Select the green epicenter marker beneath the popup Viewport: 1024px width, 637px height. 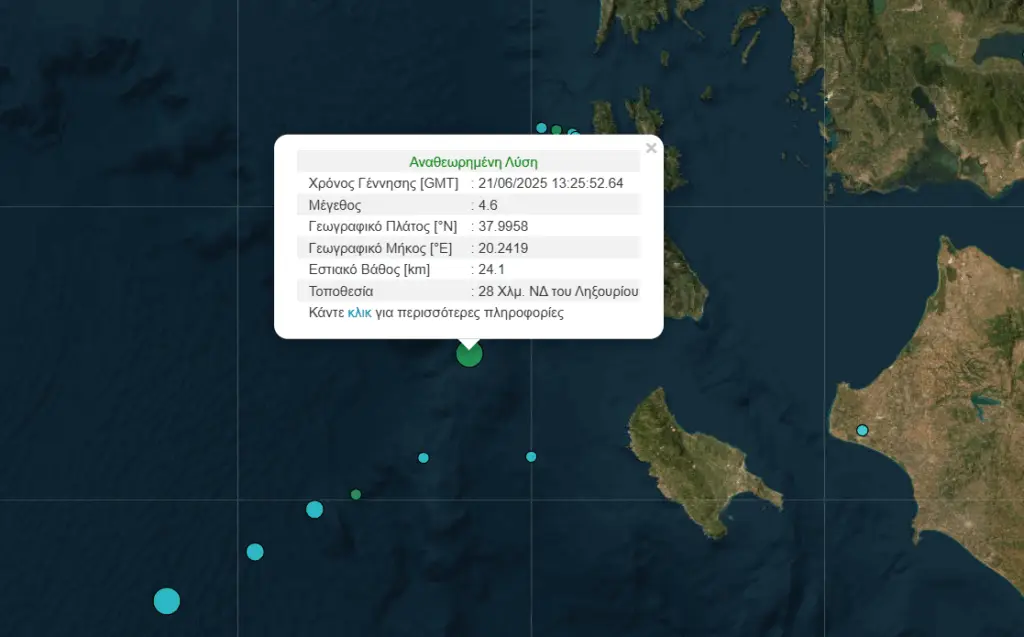[469, 354]
